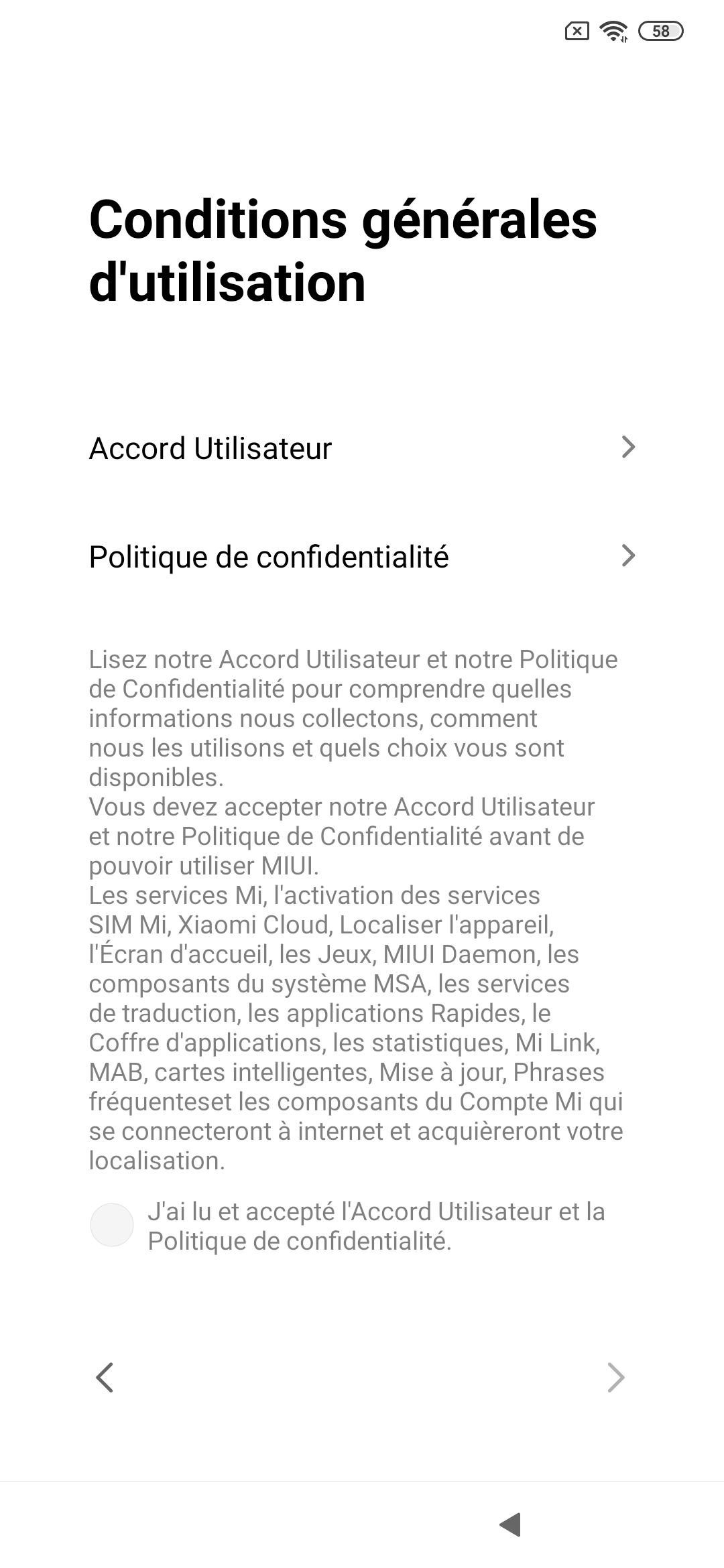
Task: Proceed with the next arrow
Action: pyautogui.click(x=615, y=1378)
